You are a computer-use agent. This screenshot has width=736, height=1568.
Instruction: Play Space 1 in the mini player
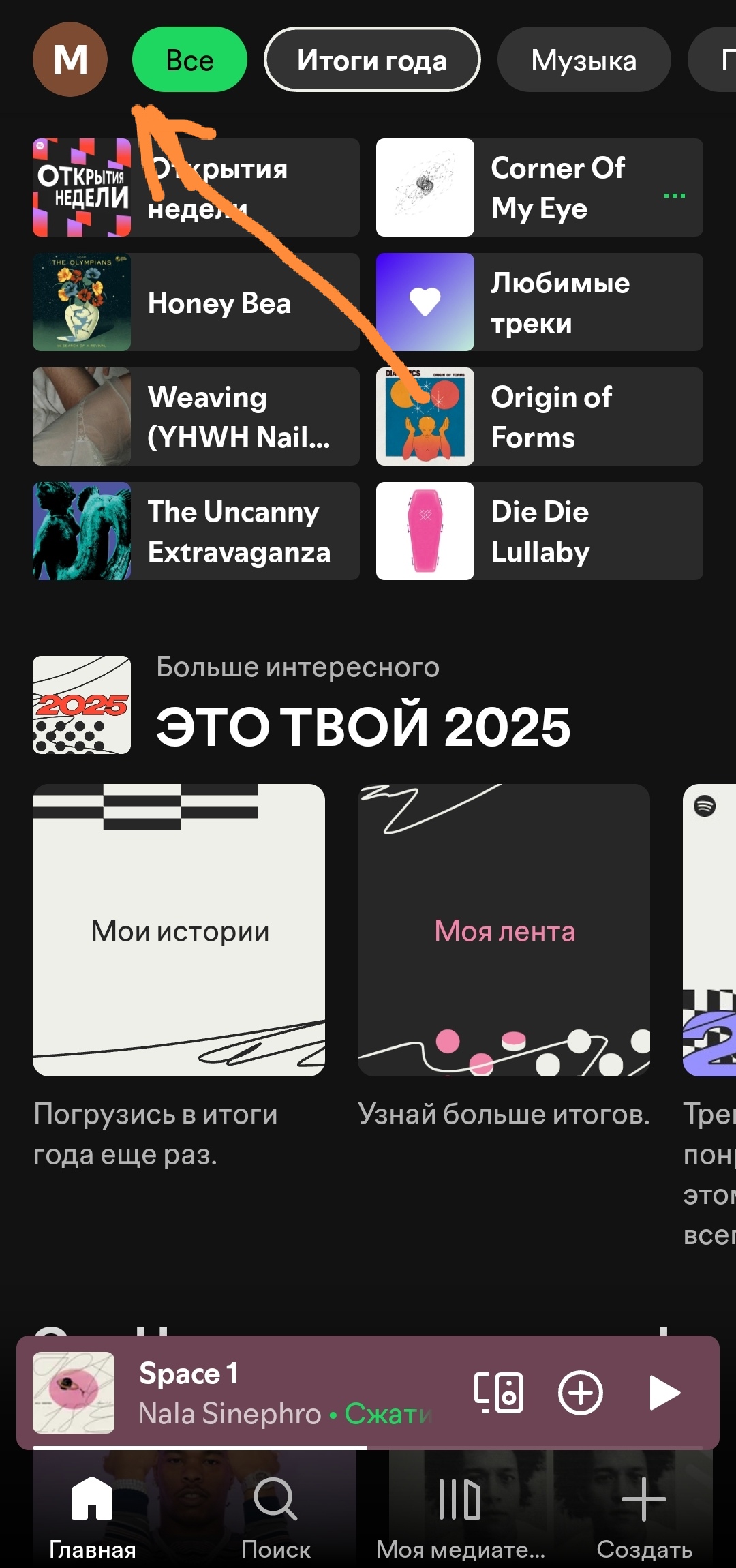[x=664, y=1392]
